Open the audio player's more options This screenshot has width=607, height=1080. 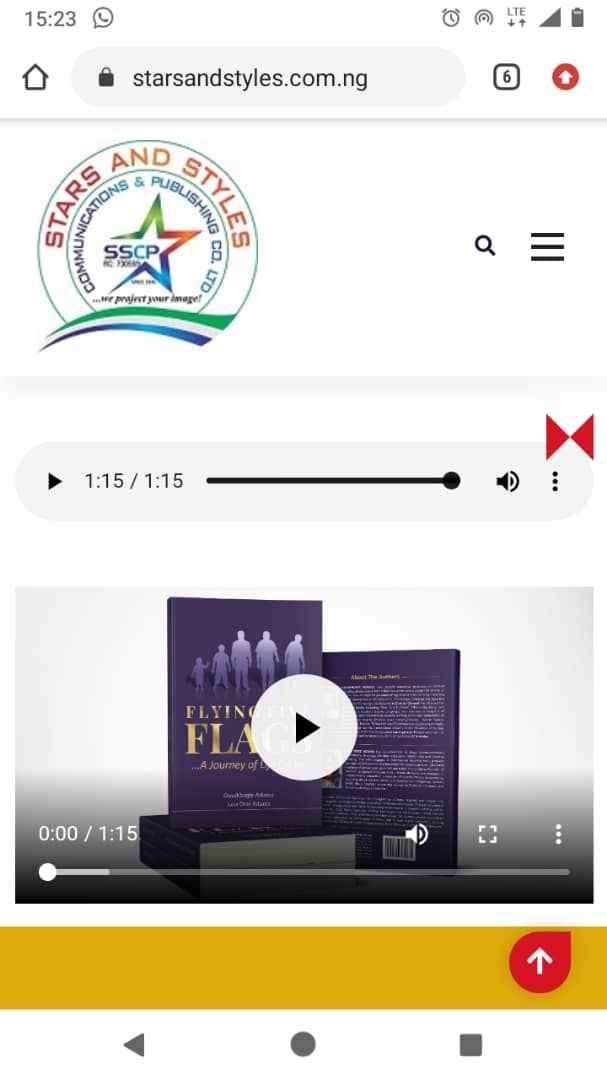[555, 481]
